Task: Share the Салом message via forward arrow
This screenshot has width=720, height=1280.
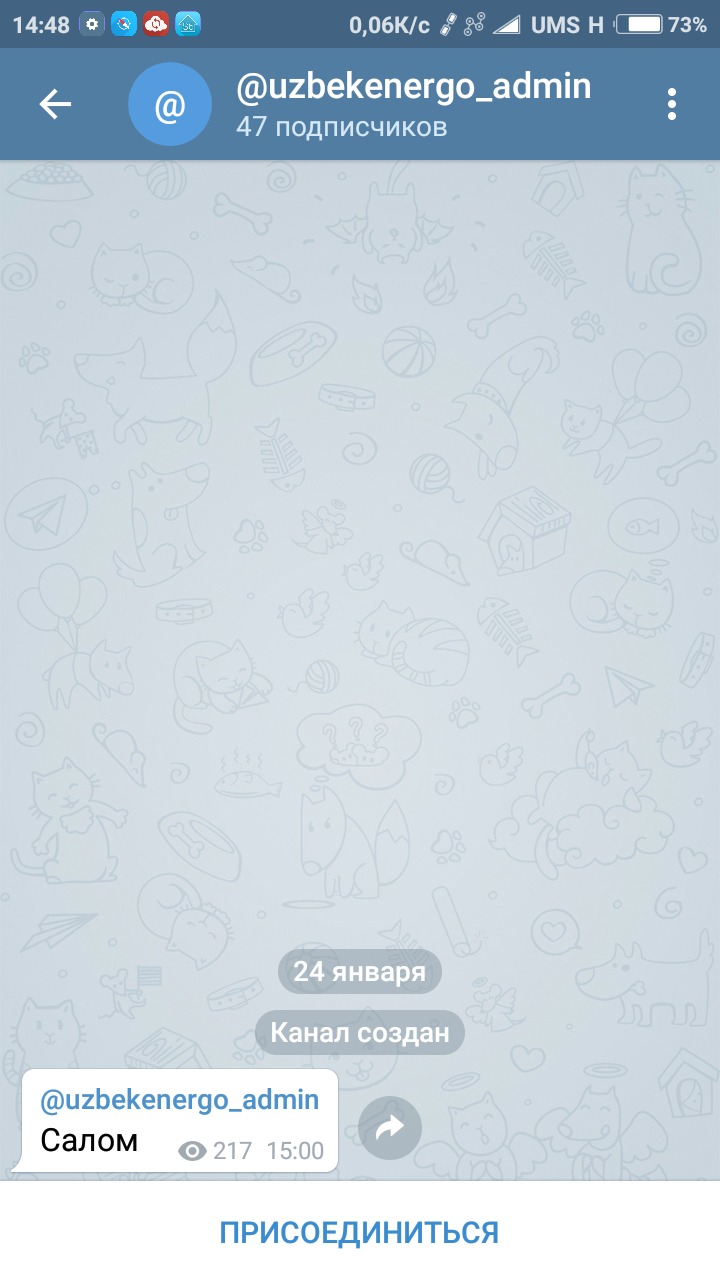Action: [x=389, y=1128]
